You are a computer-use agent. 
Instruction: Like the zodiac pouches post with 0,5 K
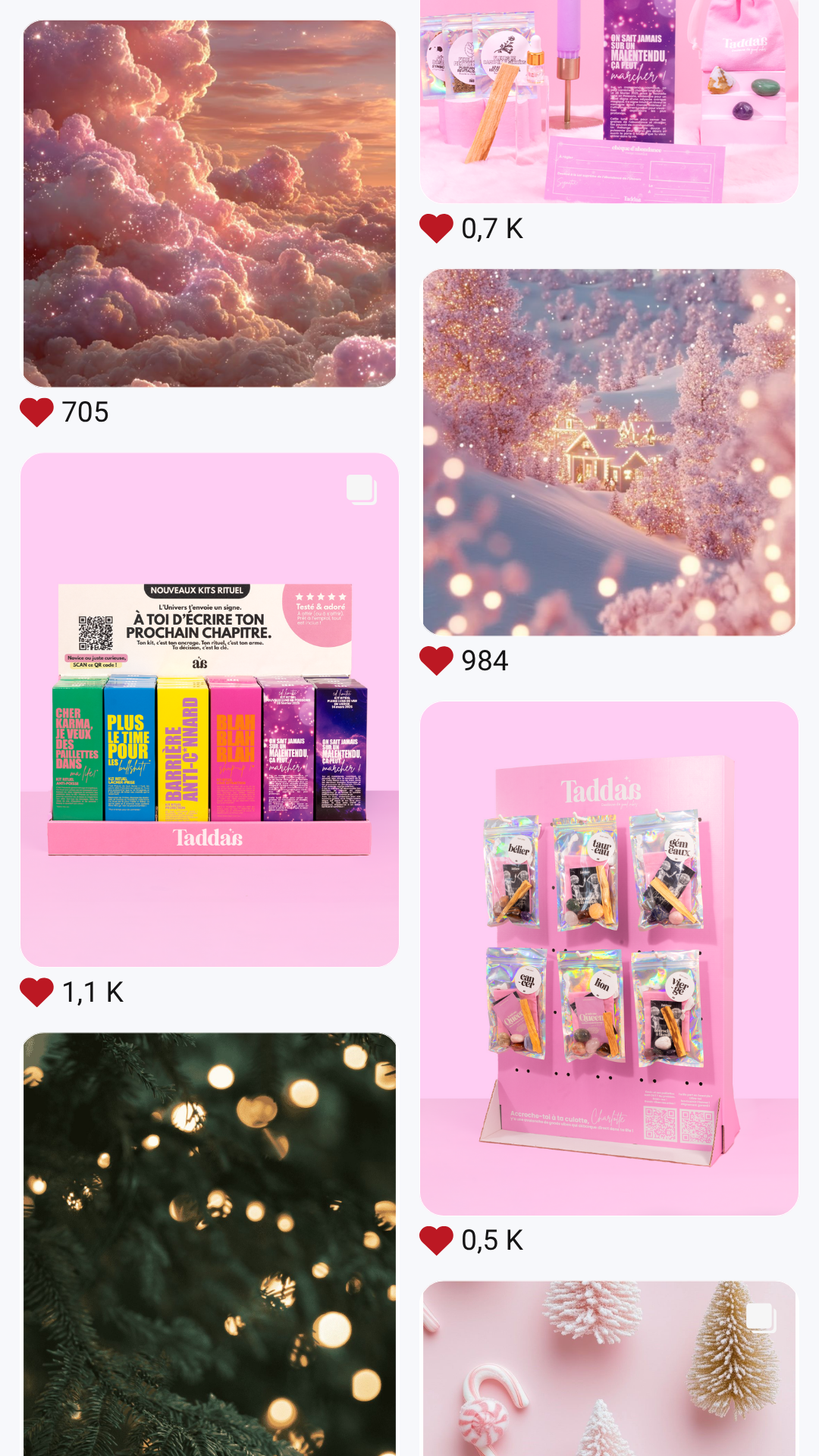436,1241
